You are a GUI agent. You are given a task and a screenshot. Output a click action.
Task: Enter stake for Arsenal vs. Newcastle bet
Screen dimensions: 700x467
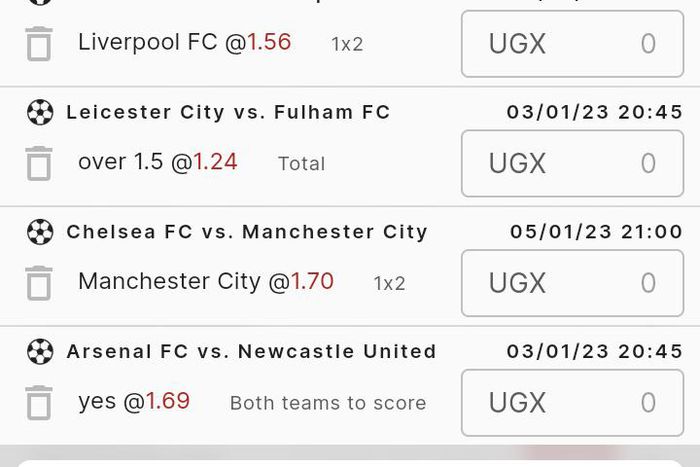point(572,403)
